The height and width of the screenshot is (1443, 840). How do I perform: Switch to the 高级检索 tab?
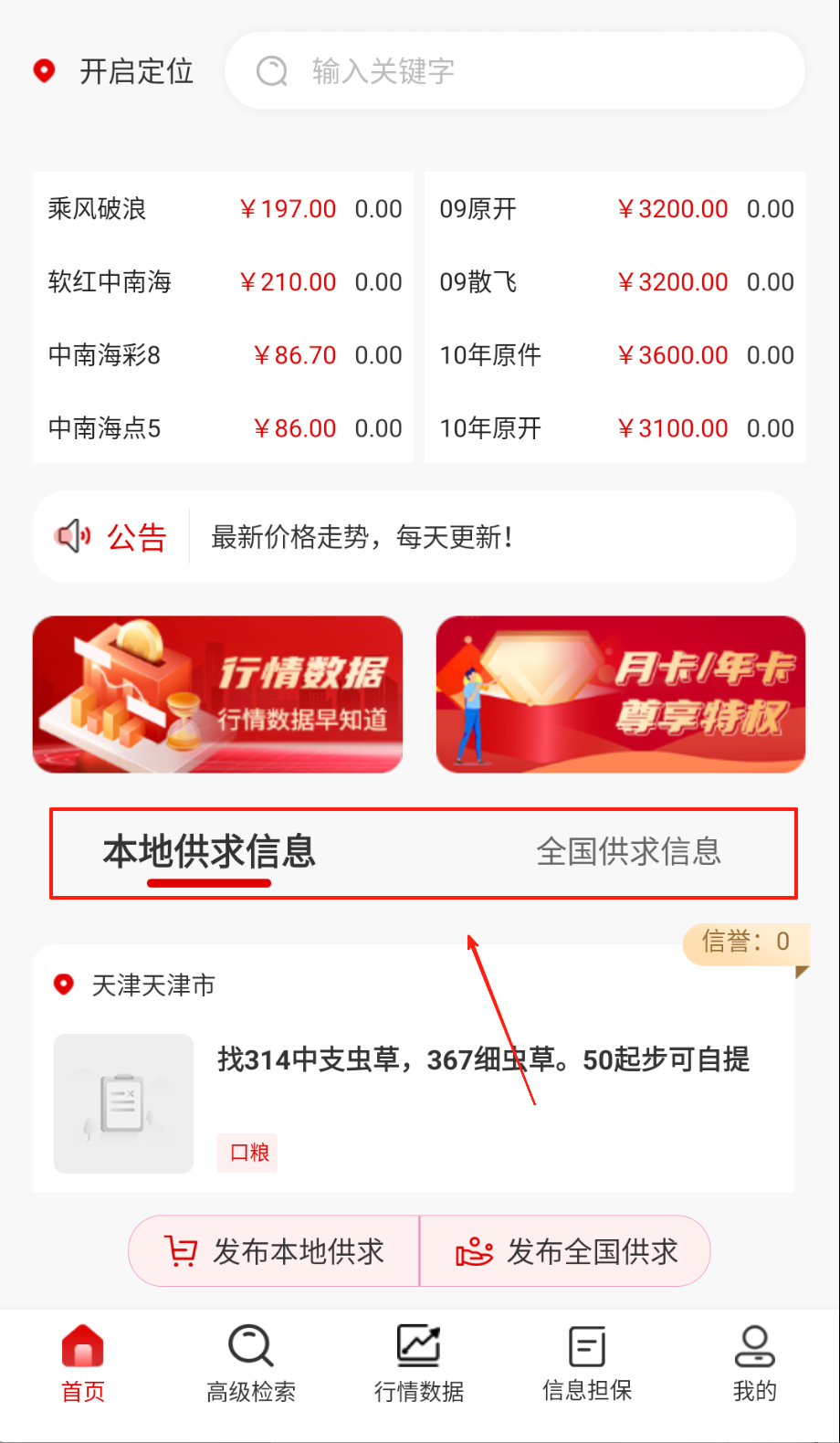(x=251, y=1364)
